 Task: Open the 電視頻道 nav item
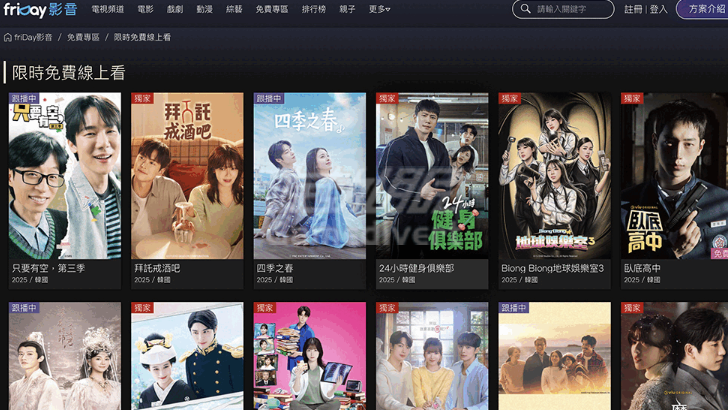point(107,9)
